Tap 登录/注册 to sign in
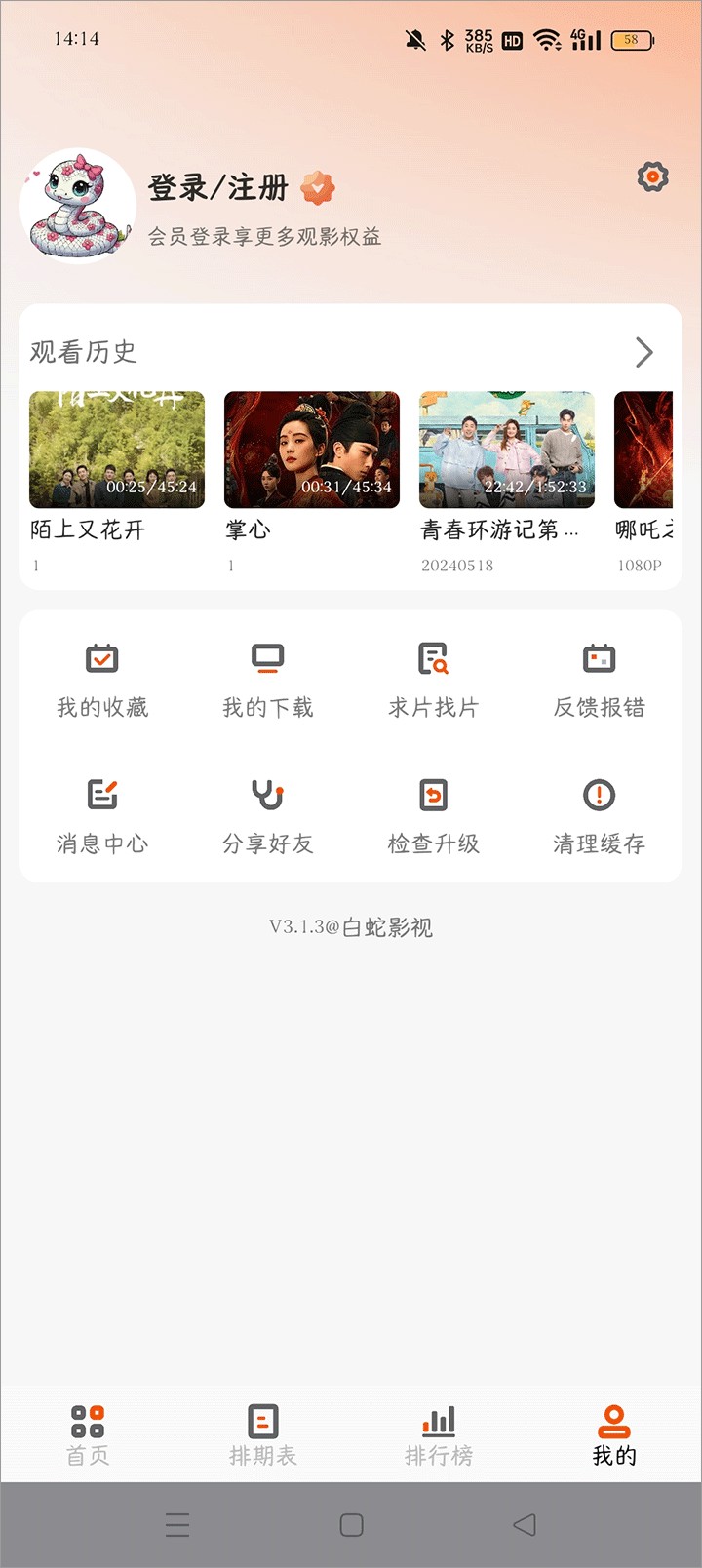 [218, 187]
